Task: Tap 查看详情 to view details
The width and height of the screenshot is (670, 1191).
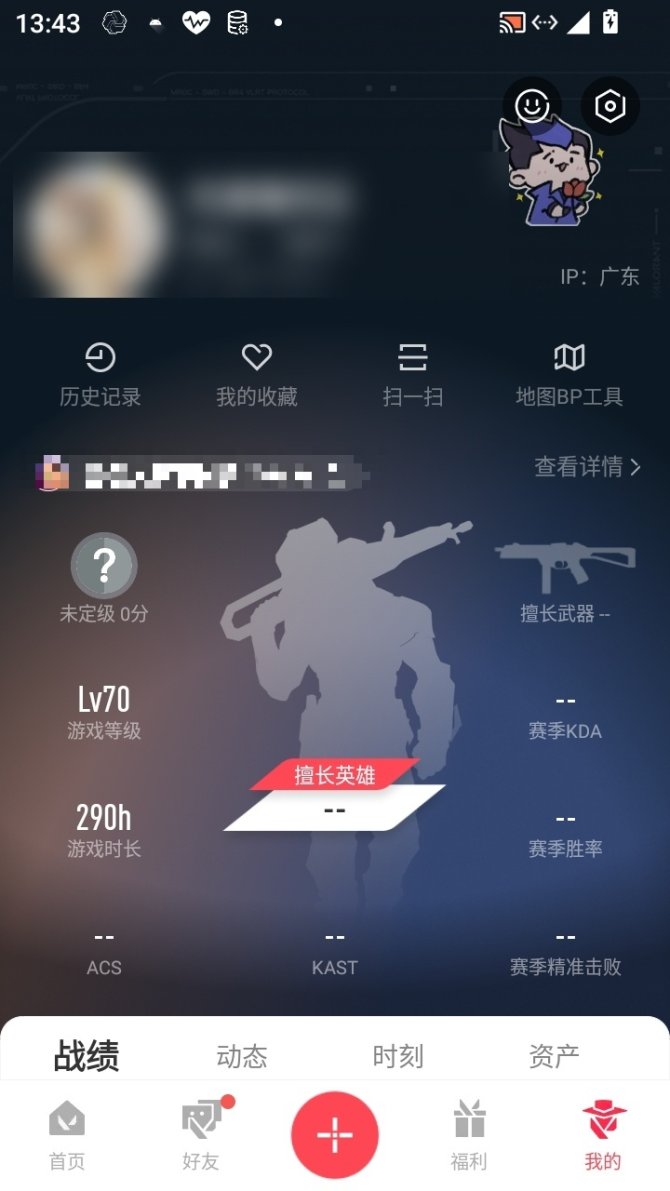Action: 587,466
